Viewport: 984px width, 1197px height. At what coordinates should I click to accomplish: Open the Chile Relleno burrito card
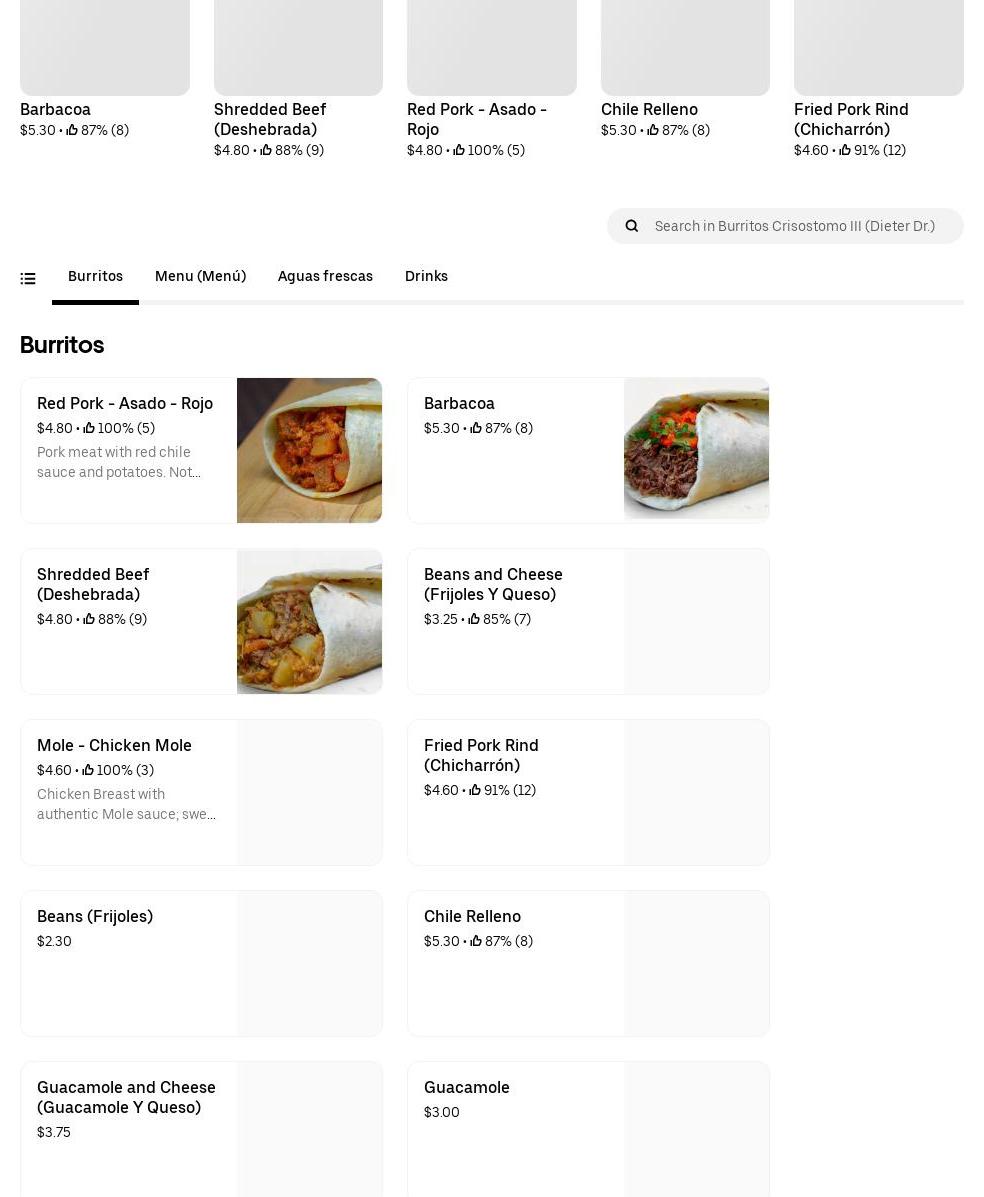[588, 963]
